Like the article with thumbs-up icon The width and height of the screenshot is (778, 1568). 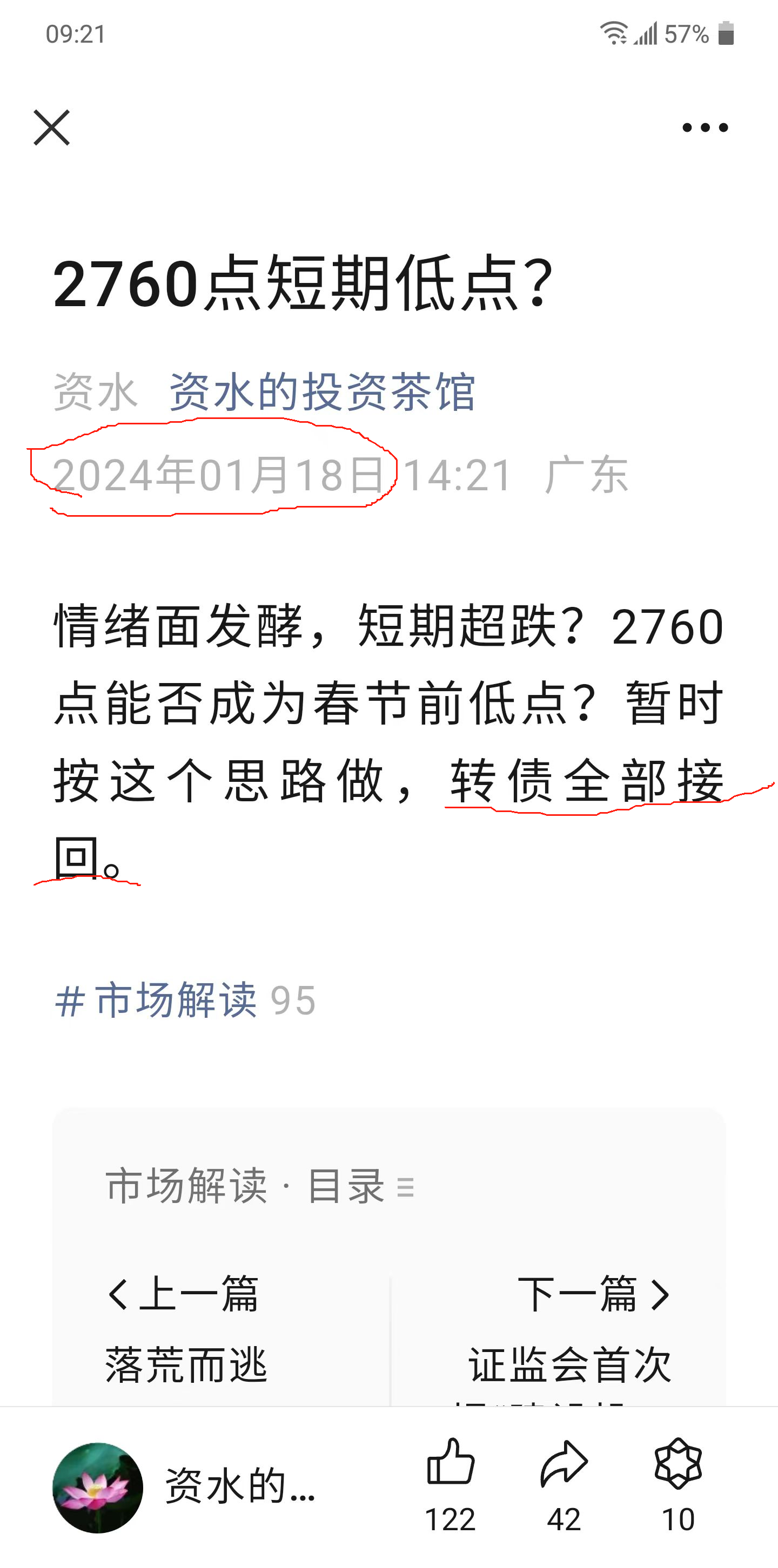pyautogui.click(x=450, y=1462)
